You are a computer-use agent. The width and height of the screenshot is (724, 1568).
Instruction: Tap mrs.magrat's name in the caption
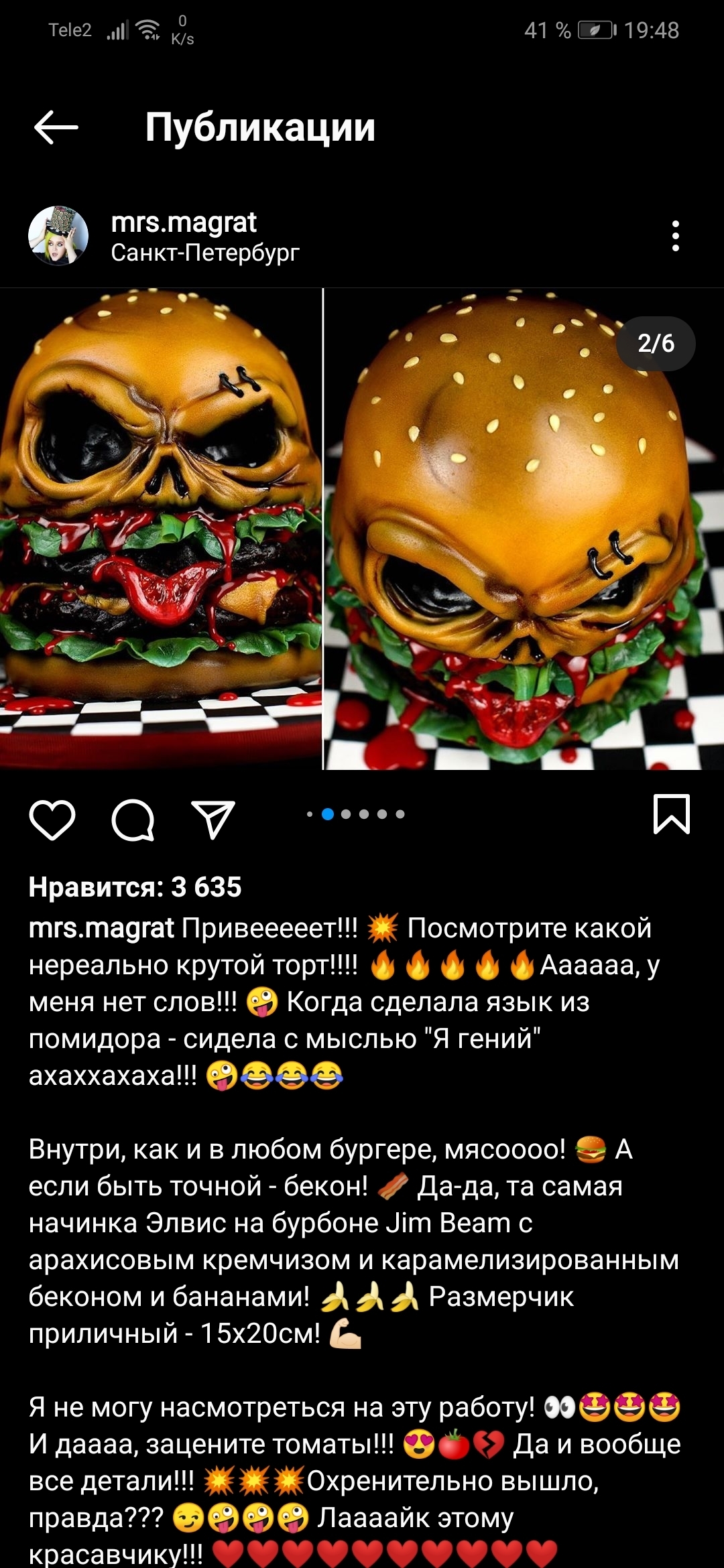tap(101, 929)
